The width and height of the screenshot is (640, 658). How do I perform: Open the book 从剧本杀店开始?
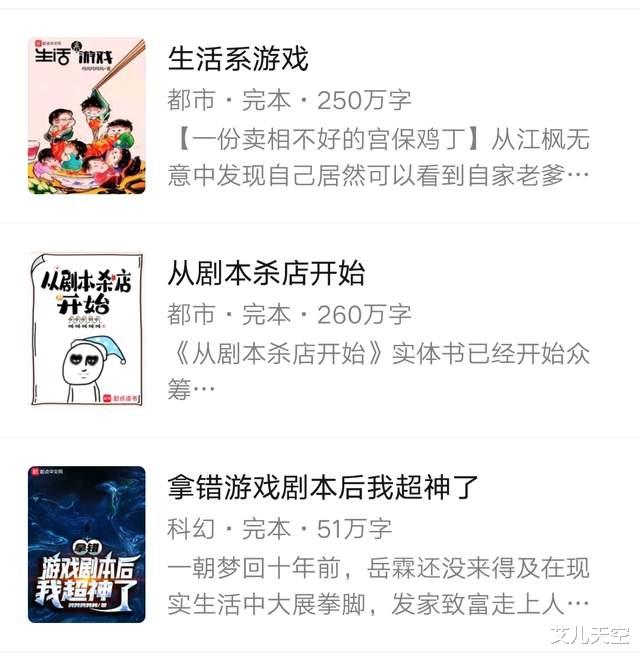(267, 272)
